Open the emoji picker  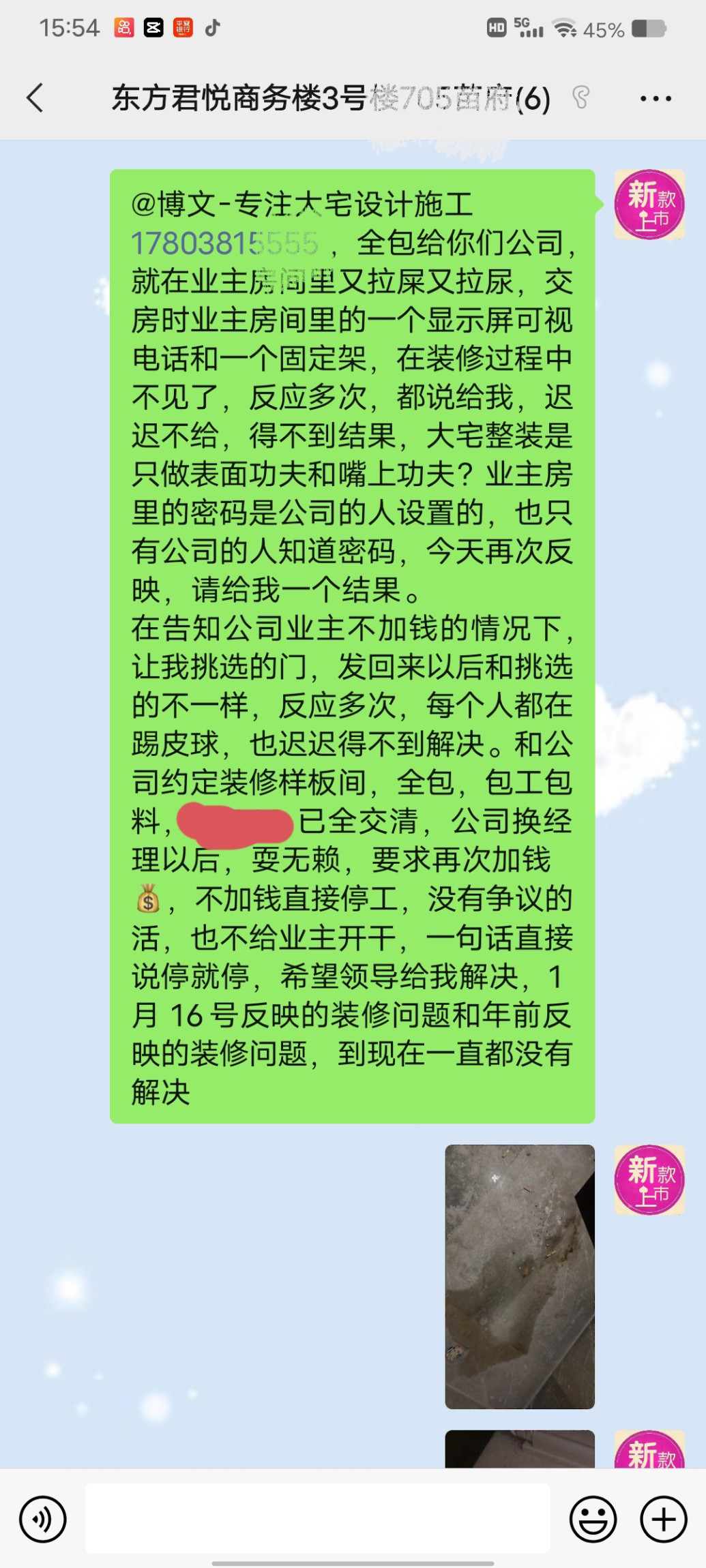(593, 1519)
